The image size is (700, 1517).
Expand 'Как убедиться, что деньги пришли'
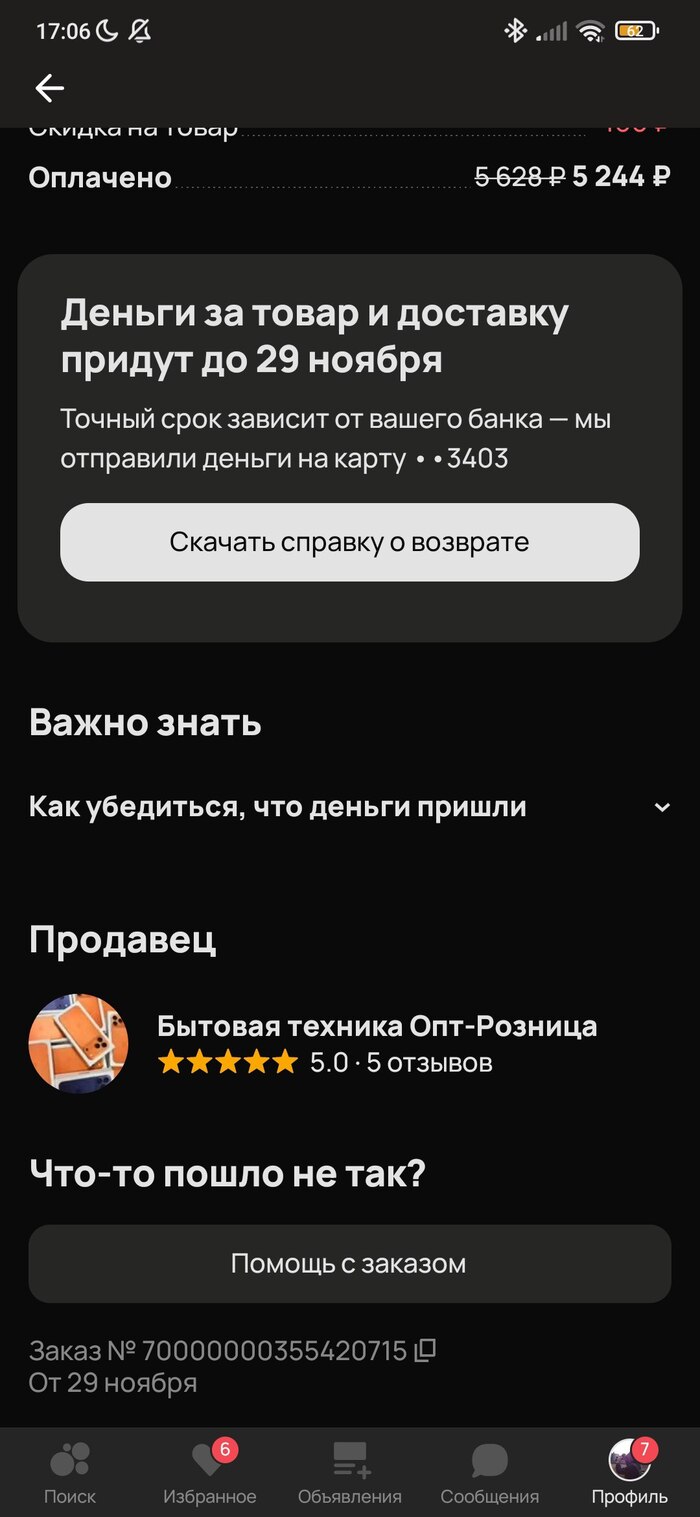[x=349, y=807]
